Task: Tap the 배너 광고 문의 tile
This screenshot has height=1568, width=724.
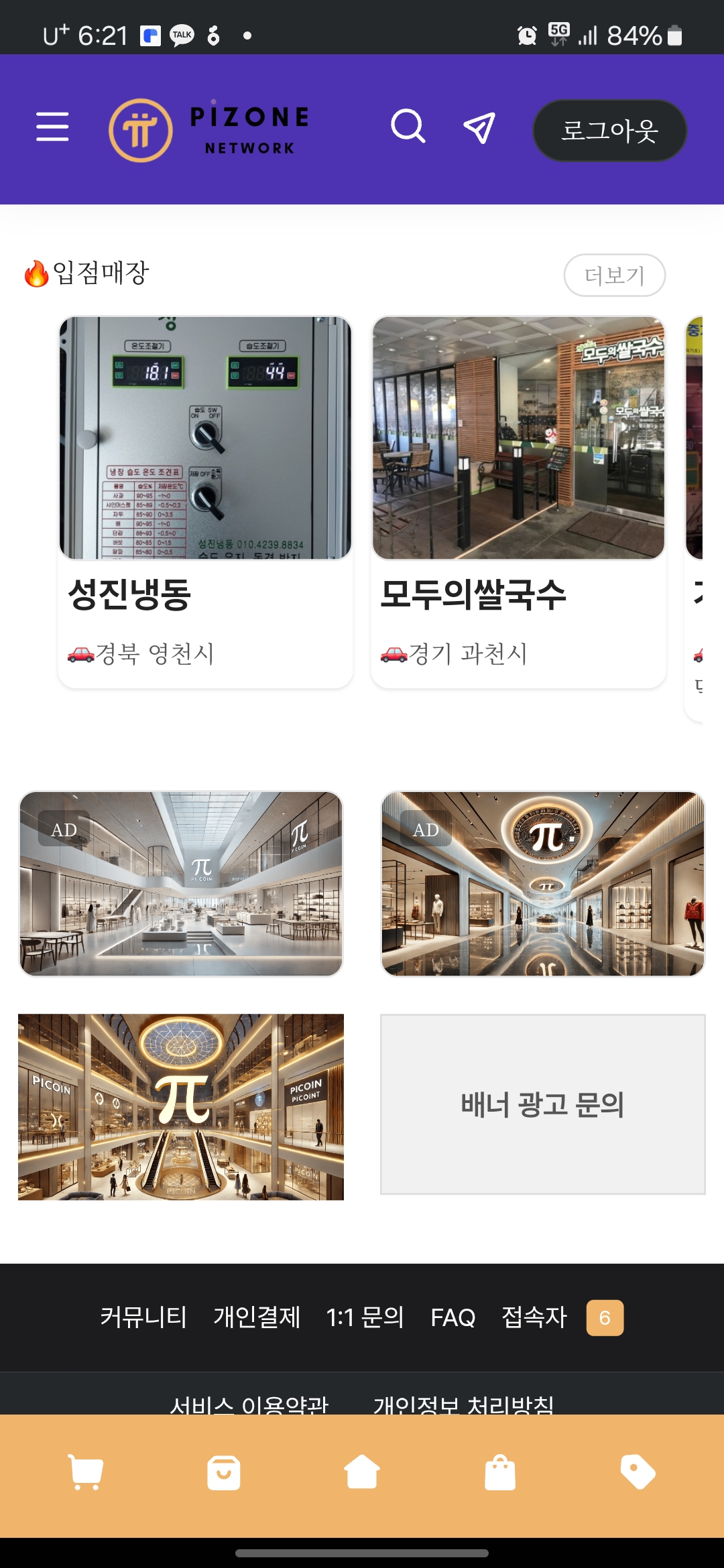Action: coord(543,1104)
